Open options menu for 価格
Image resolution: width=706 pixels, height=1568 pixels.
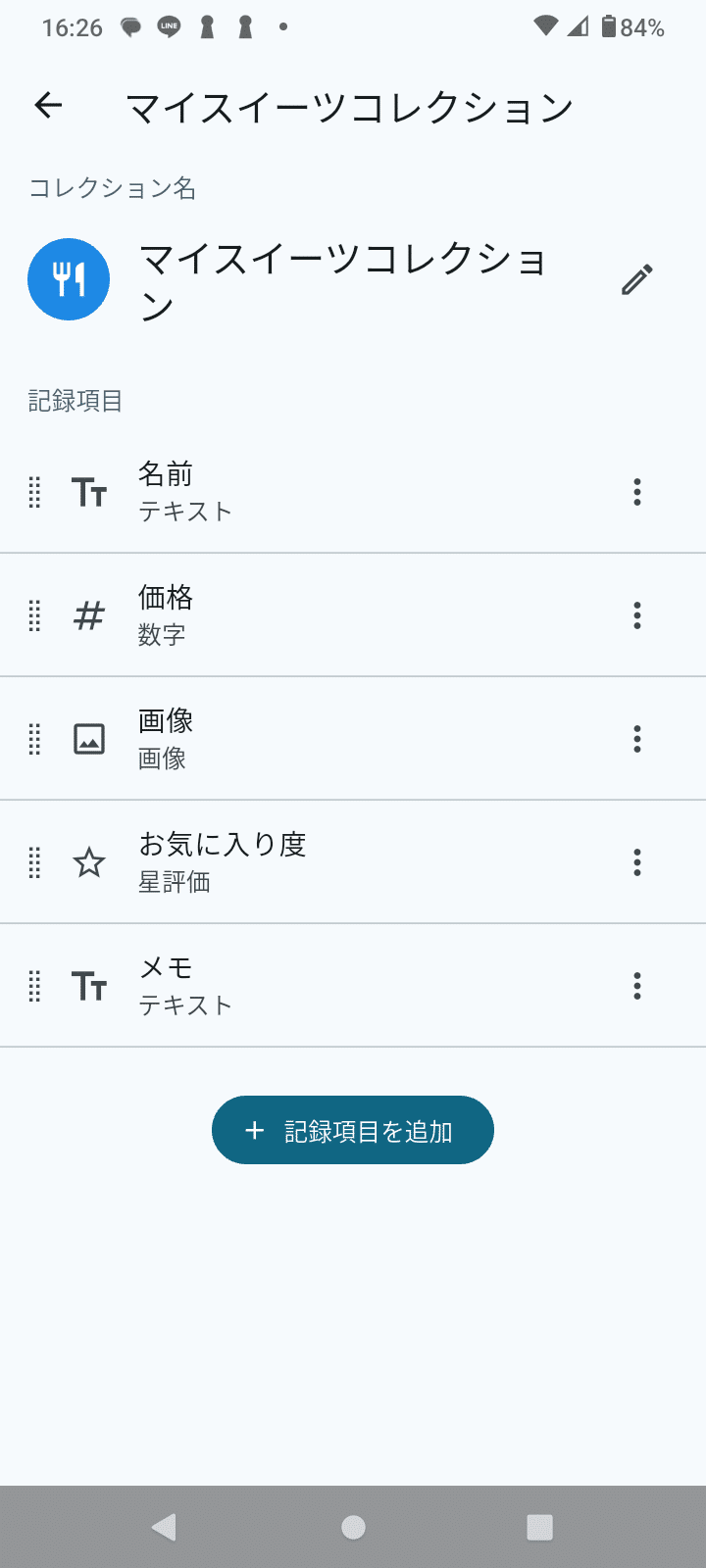click(637, 615)
